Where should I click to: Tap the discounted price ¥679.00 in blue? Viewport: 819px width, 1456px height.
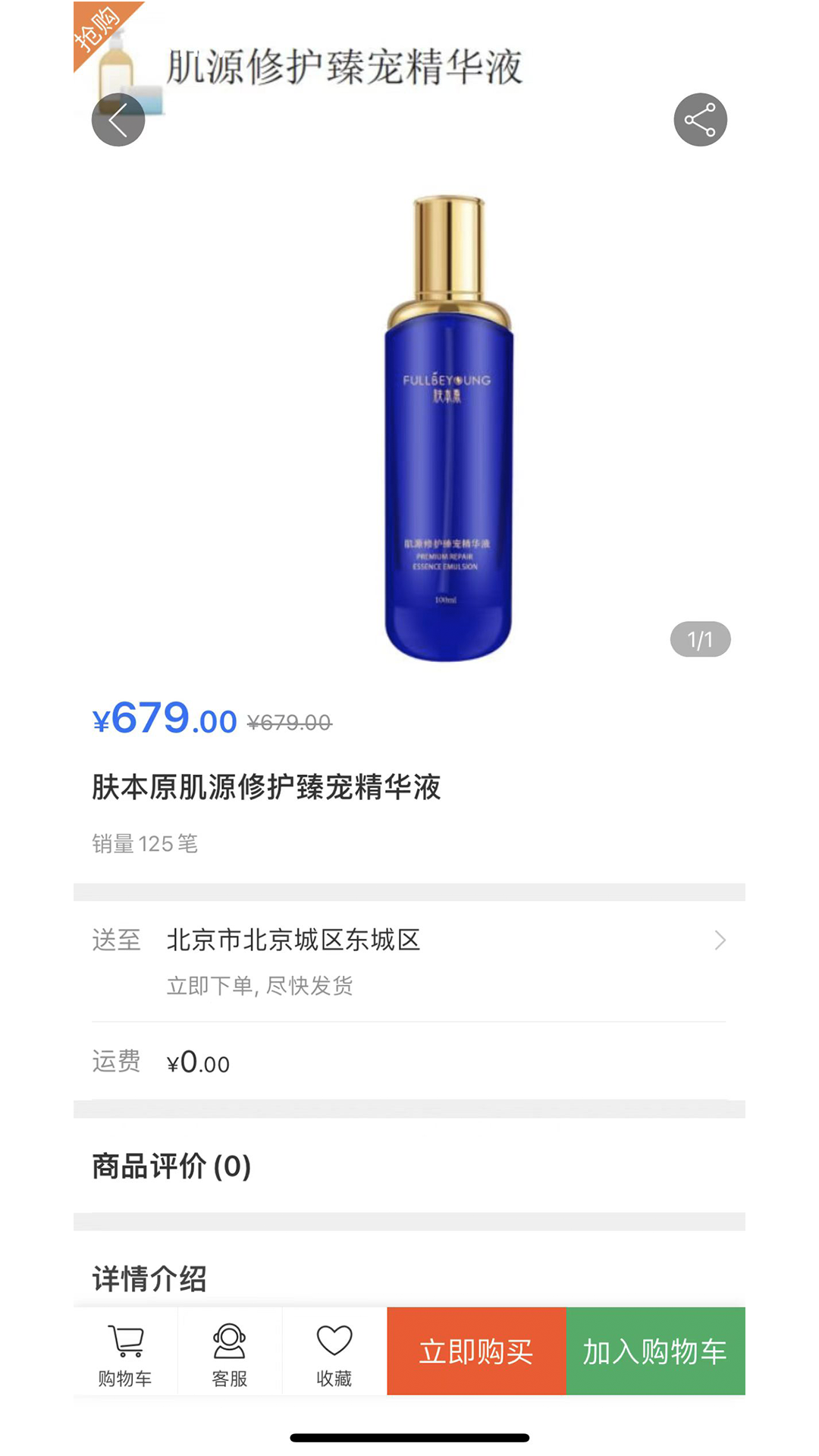pyautogui.click(x=163, y=720)
